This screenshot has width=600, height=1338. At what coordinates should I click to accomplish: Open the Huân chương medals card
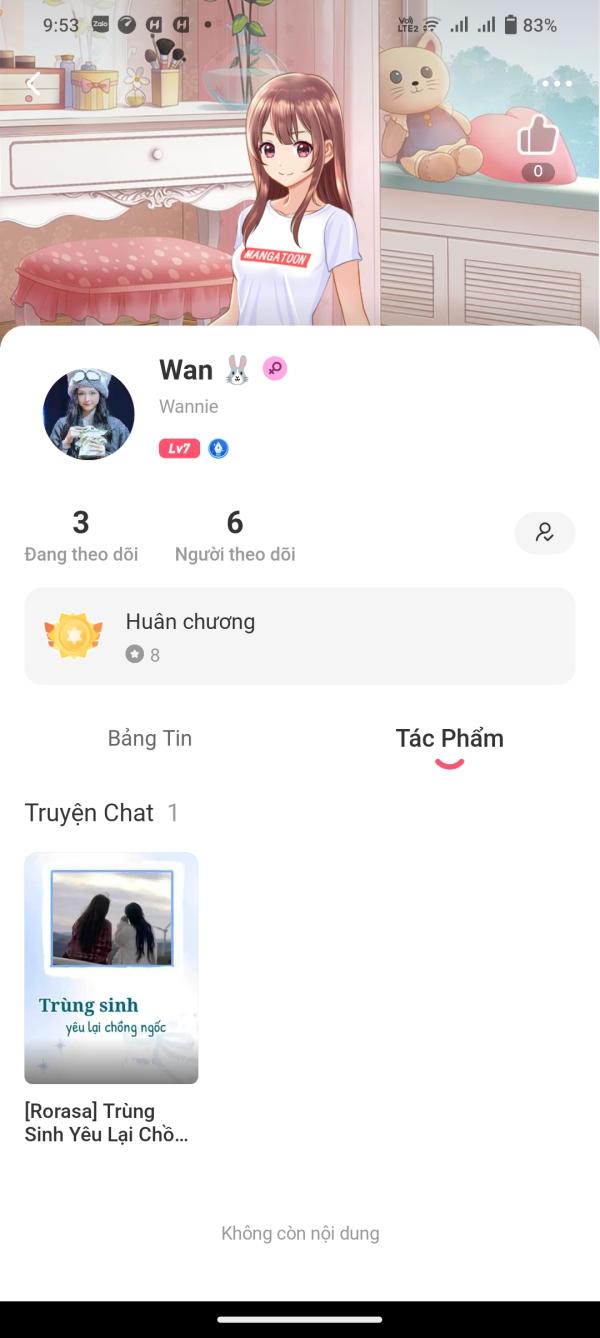[300, 636]
